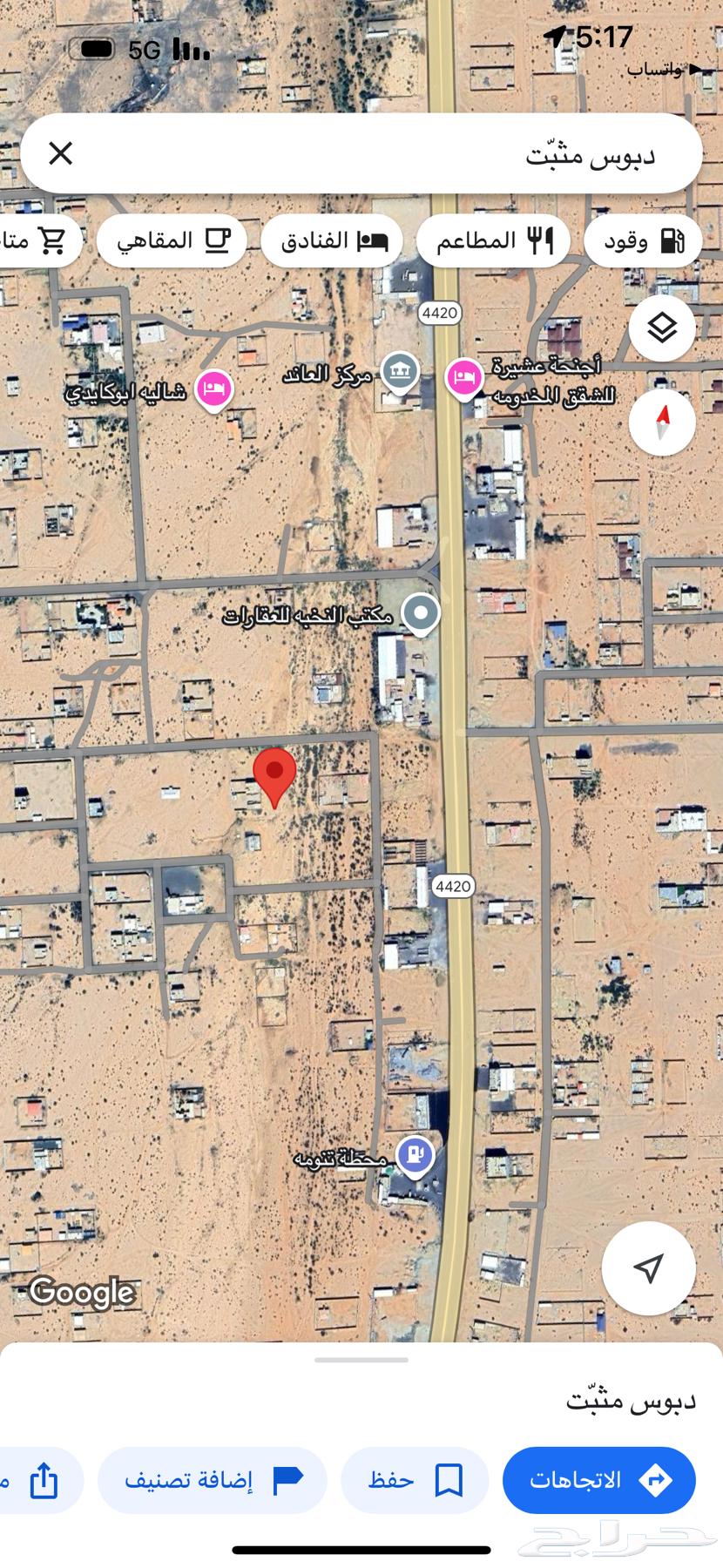Add a label via إضافة تصنيف
The image size is (723, 1568).
[213, 1480]
